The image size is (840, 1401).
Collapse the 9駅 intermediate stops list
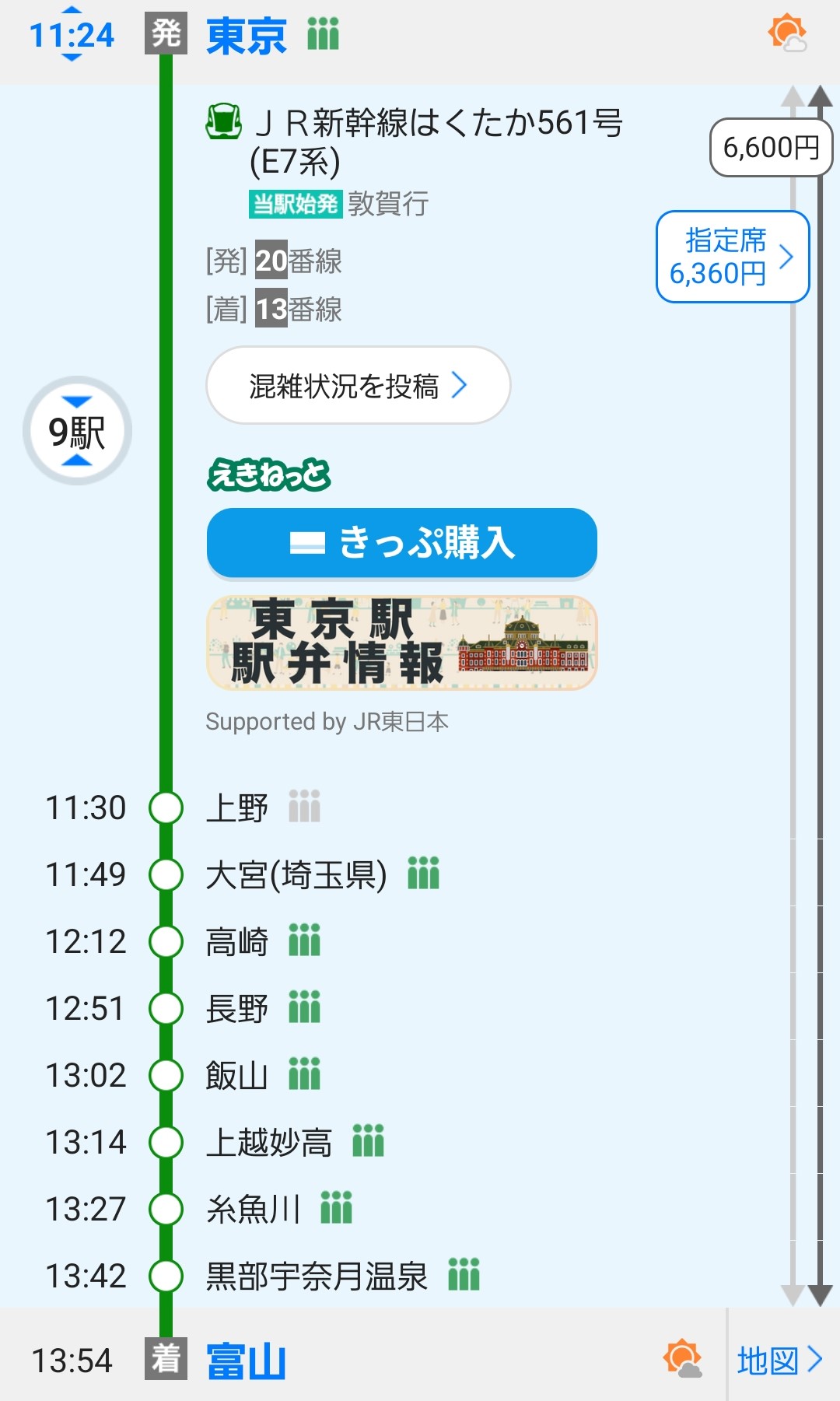pyautogui.click(x=77, y=431)
